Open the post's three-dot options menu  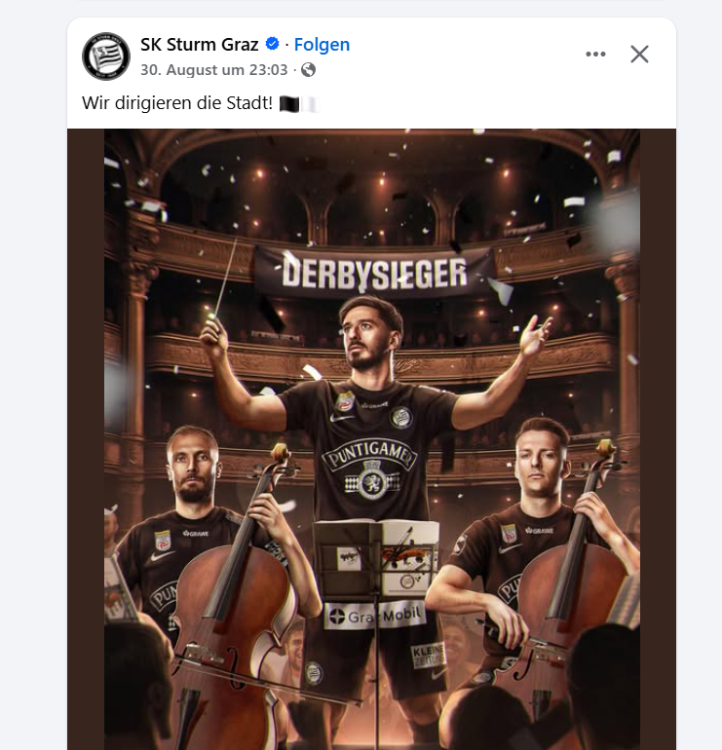point(596,54)
